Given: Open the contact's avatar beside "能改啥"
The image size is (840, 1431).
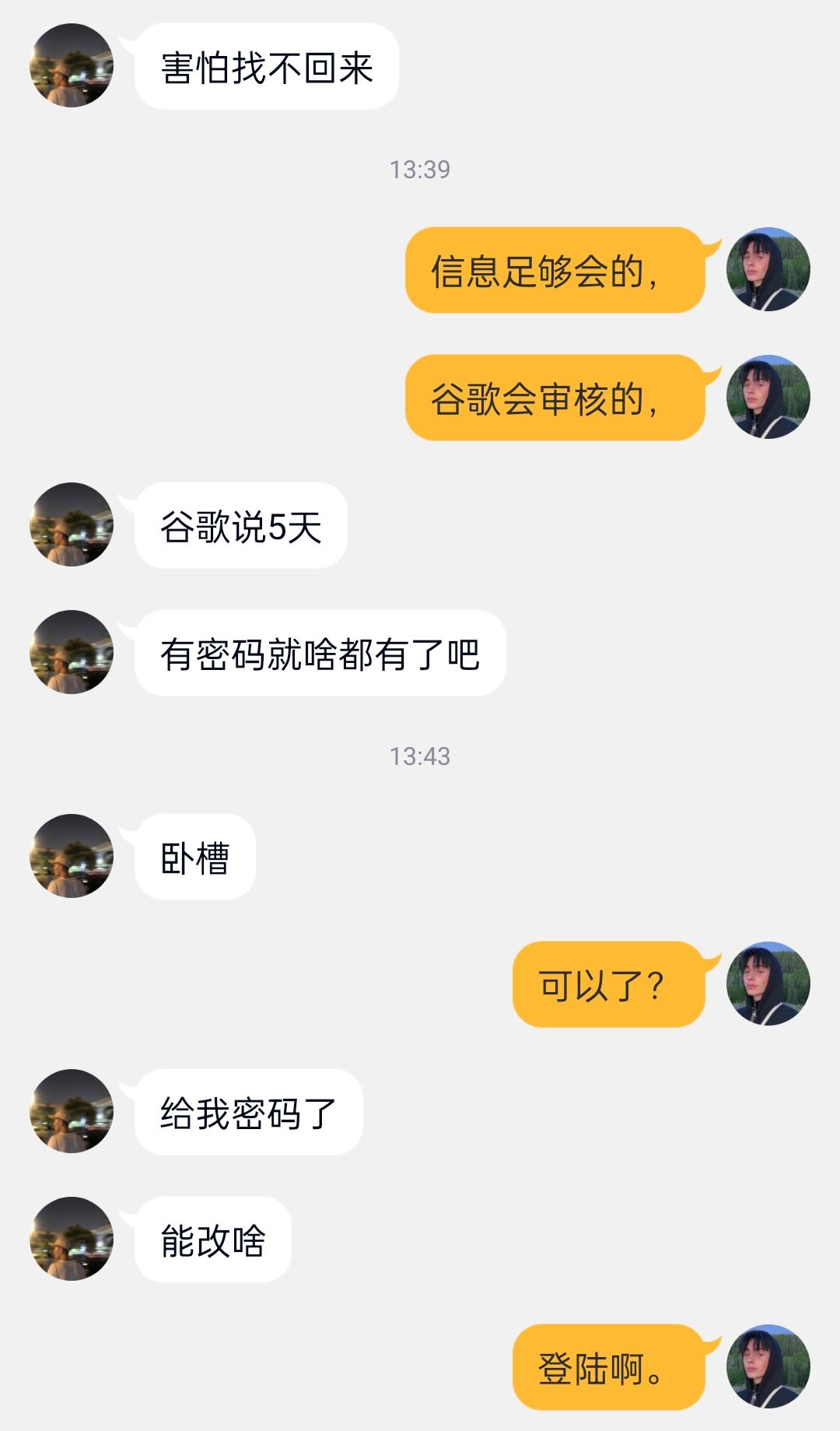Looking at the screenshot, I should (x=71, y=1236).
